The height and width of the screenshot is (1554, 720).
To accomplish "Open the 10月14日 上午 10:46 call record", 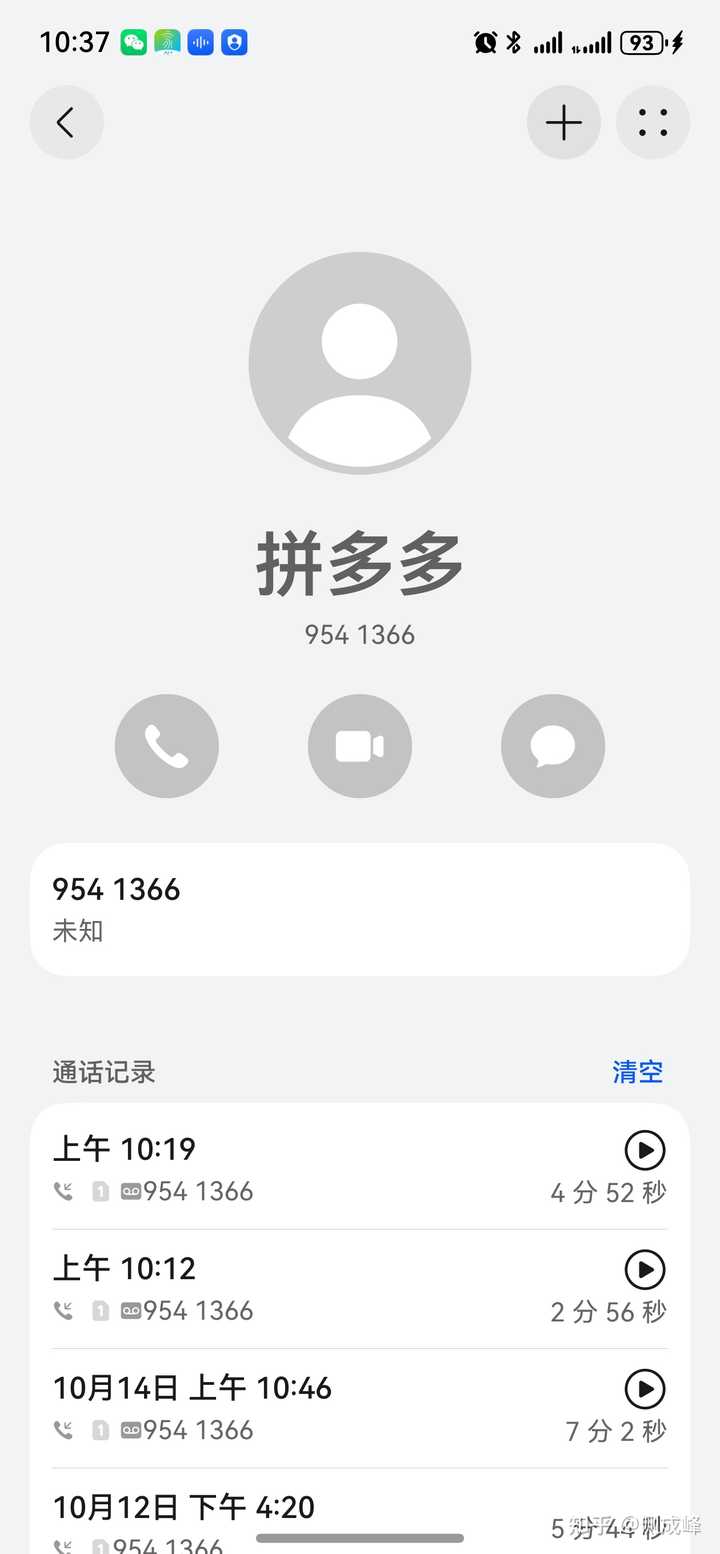I will pos(300,1408).
